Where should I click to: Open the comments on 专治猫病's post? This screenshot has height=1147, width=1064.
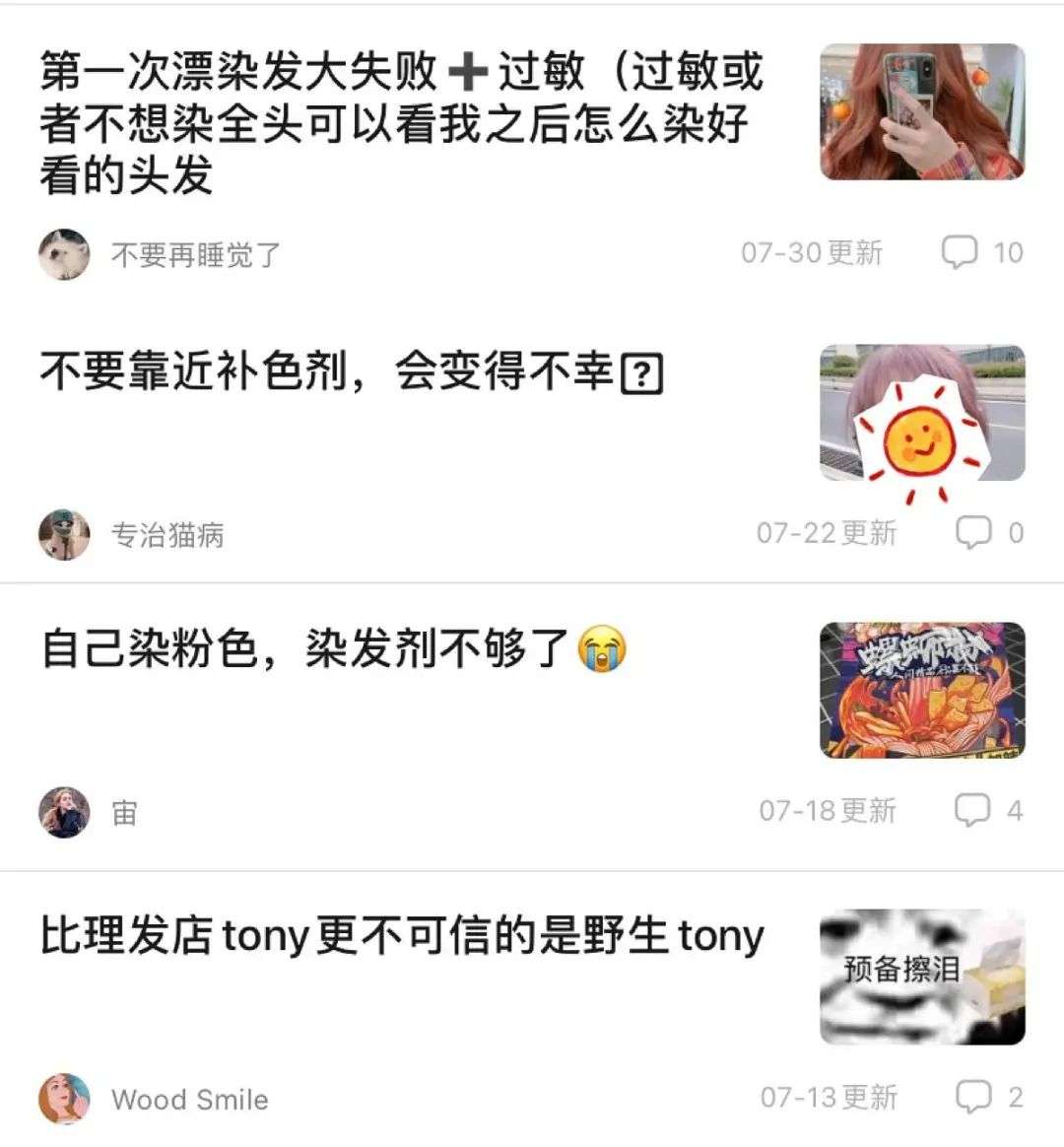[x=989, y=533]
